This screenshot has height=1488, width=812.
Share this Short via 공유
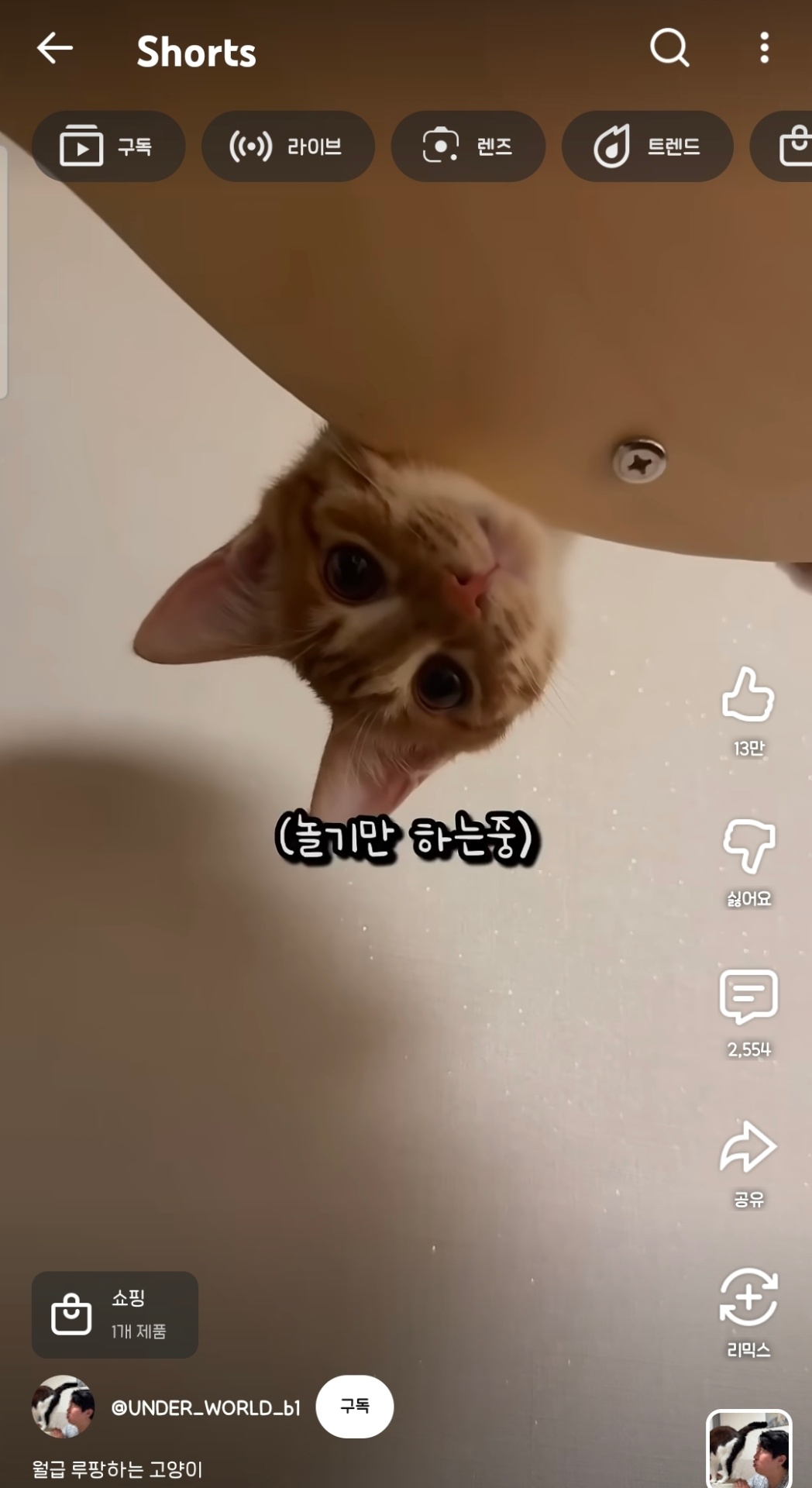point(748,1148)
